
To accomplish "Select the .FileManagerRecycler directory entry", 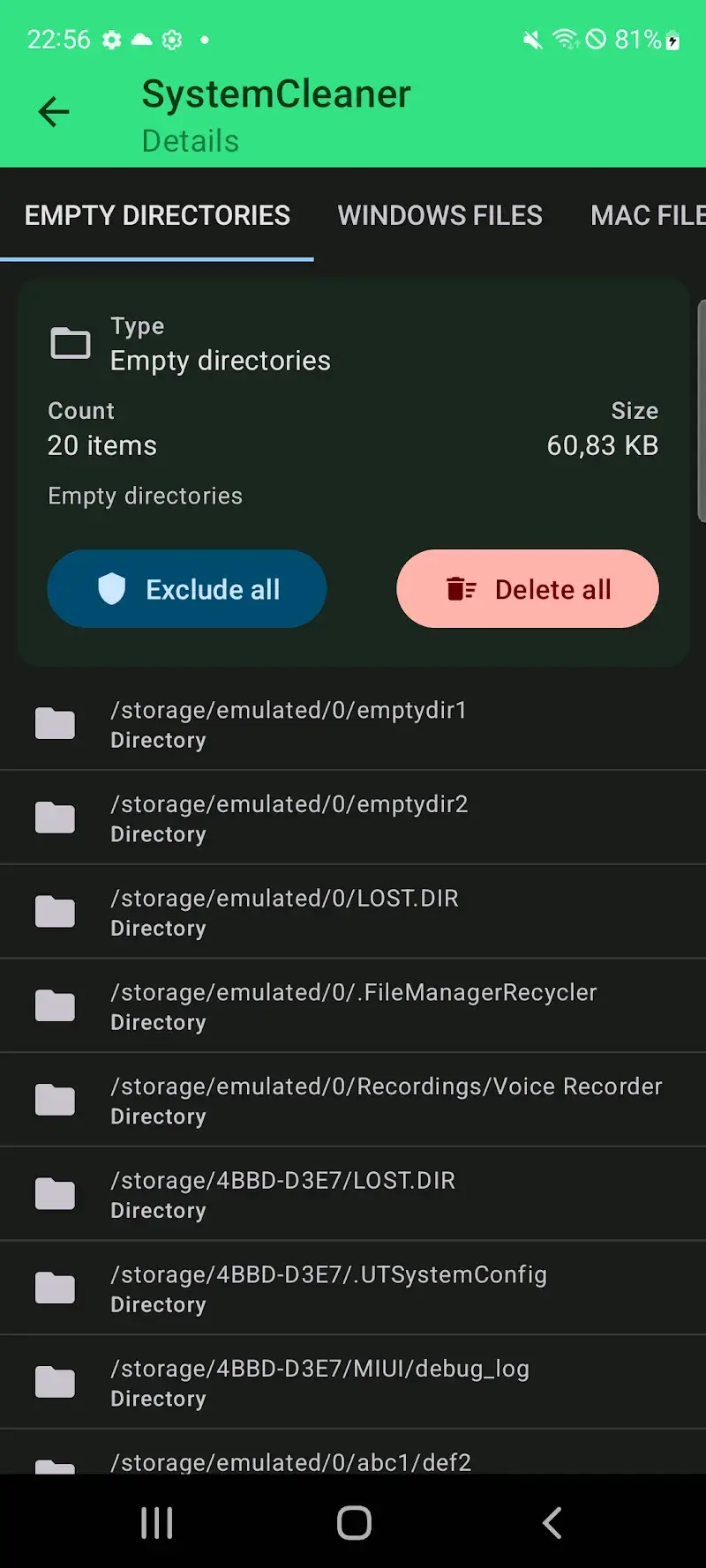I will (353, 1005).
